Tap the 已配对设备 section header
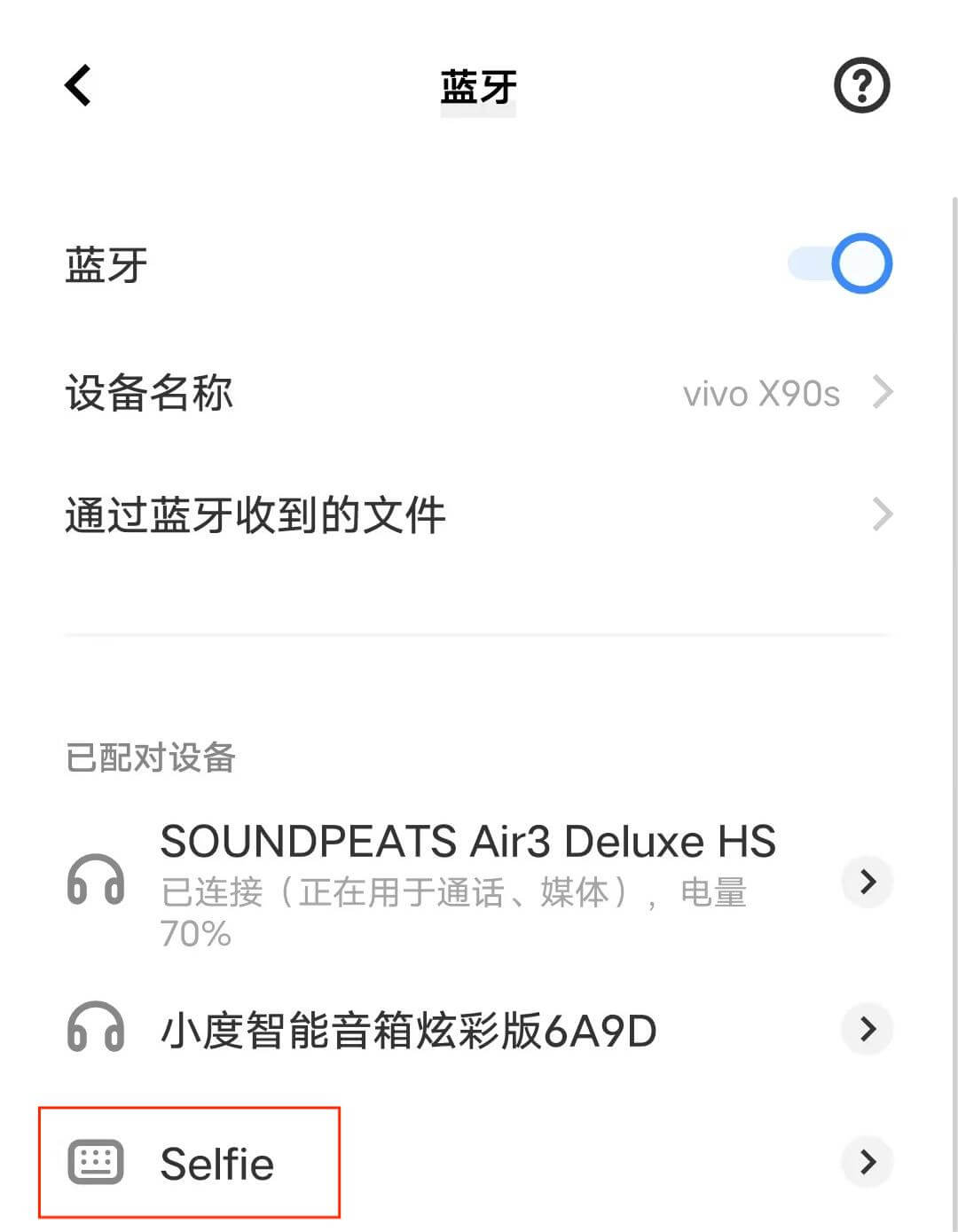This screenshot has width=958, height=1232. tap(152, 757)
